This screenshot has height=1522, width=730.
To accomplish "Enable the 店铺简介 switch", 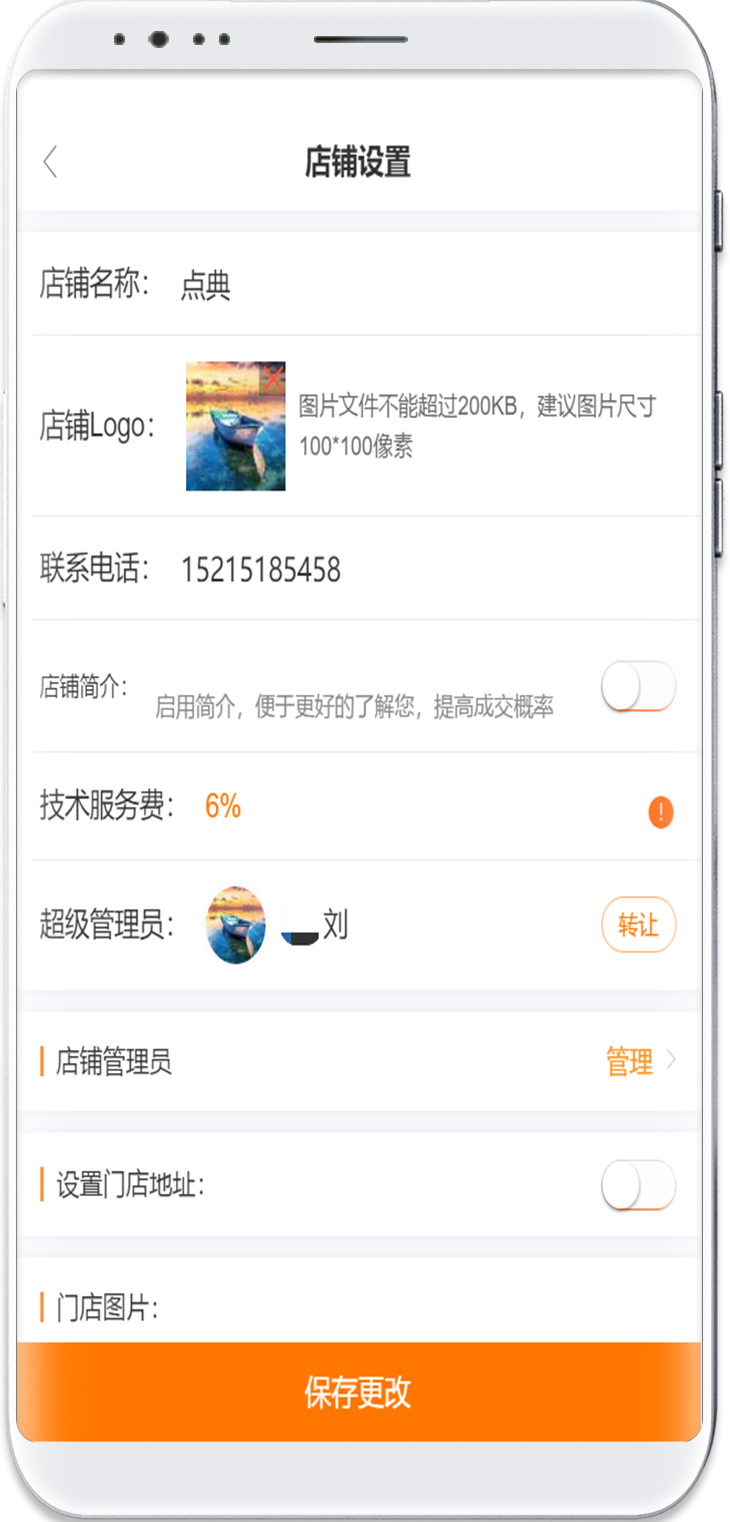I will pyautogui.click(x=638, y=686).
